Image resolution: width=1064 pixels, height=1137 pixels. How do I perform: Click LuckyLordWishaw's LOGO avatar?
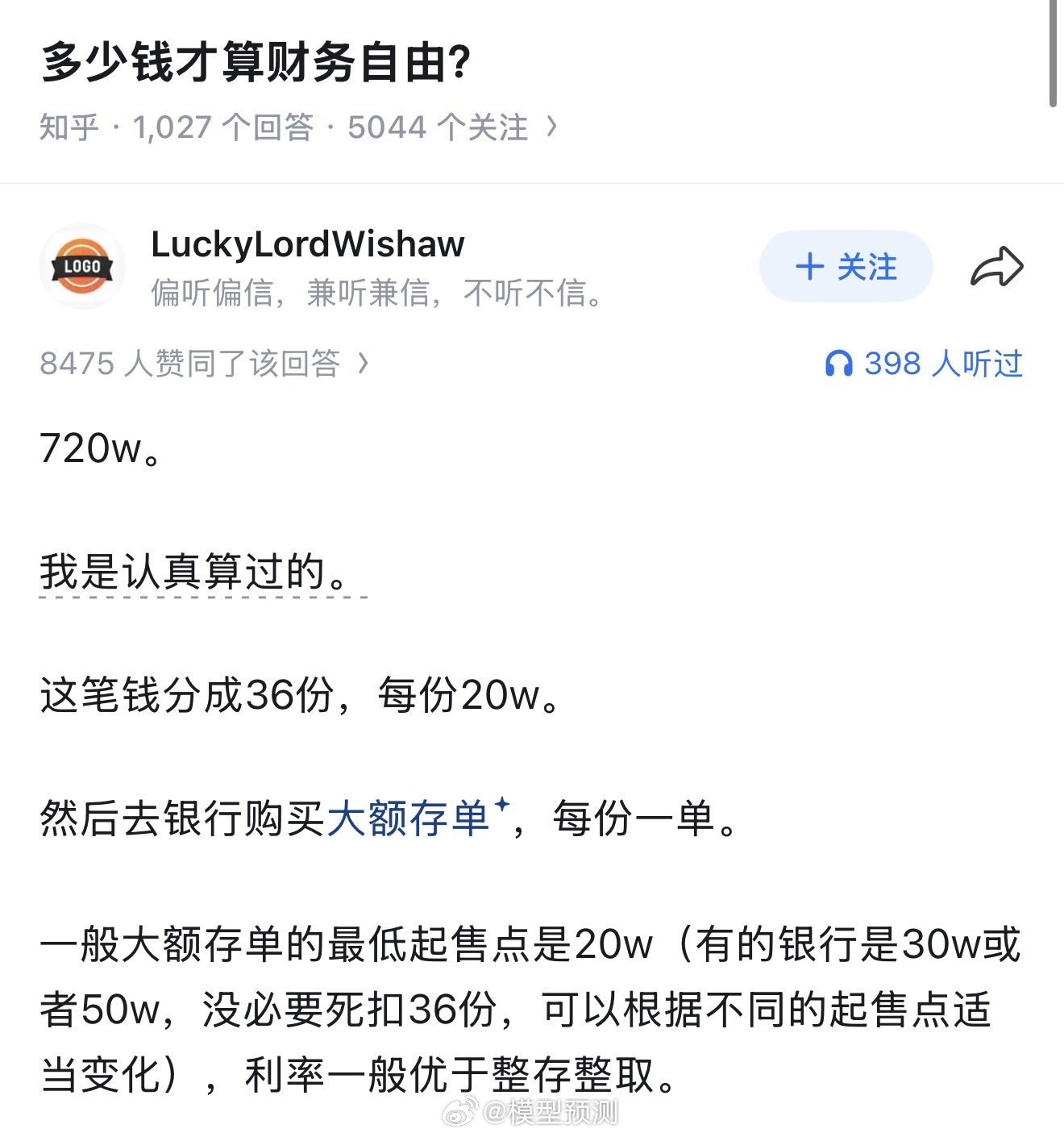click(81, 267)
